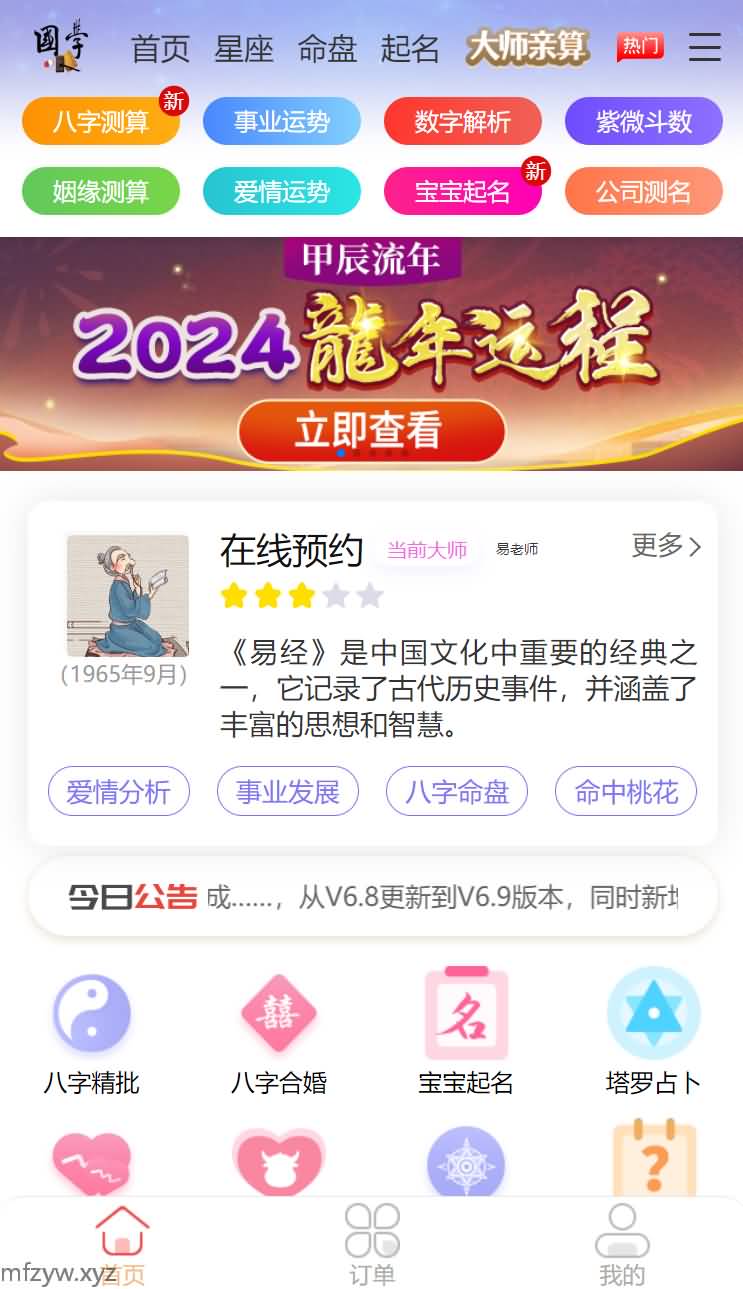Tap the pink 宝宝起名 chip

pos(462,191)
